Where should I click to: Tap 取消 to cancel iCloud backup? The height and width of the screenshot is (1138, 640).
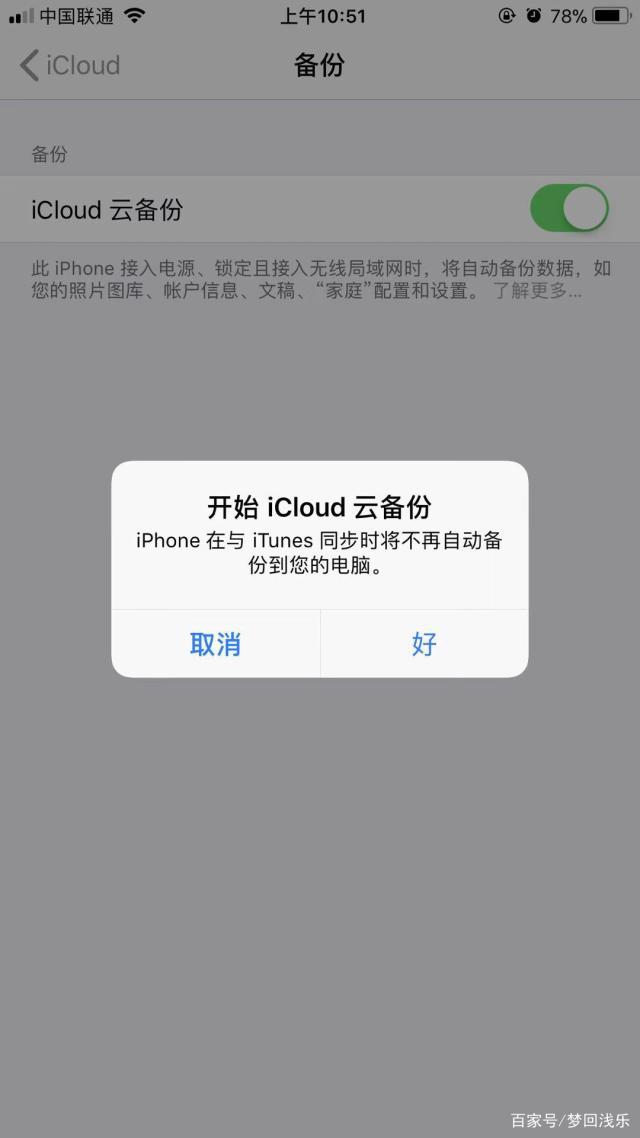coord(215,644)
